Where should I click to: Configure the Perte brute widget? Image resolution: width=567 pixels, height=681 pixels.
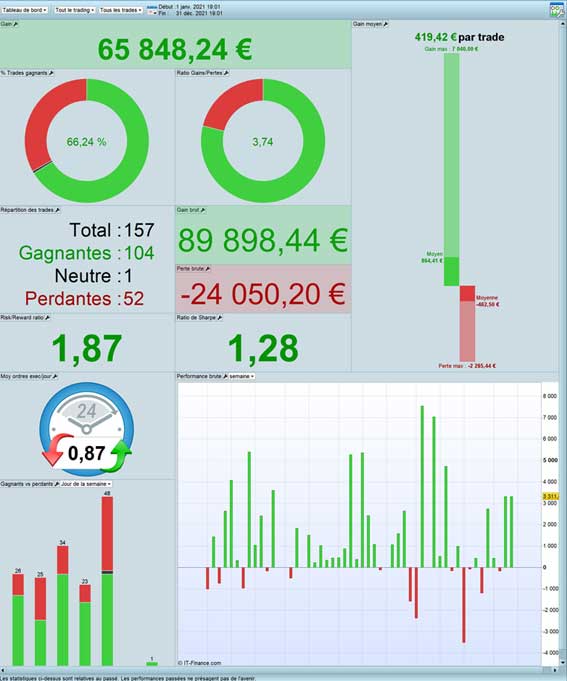[x=208, y=269]
